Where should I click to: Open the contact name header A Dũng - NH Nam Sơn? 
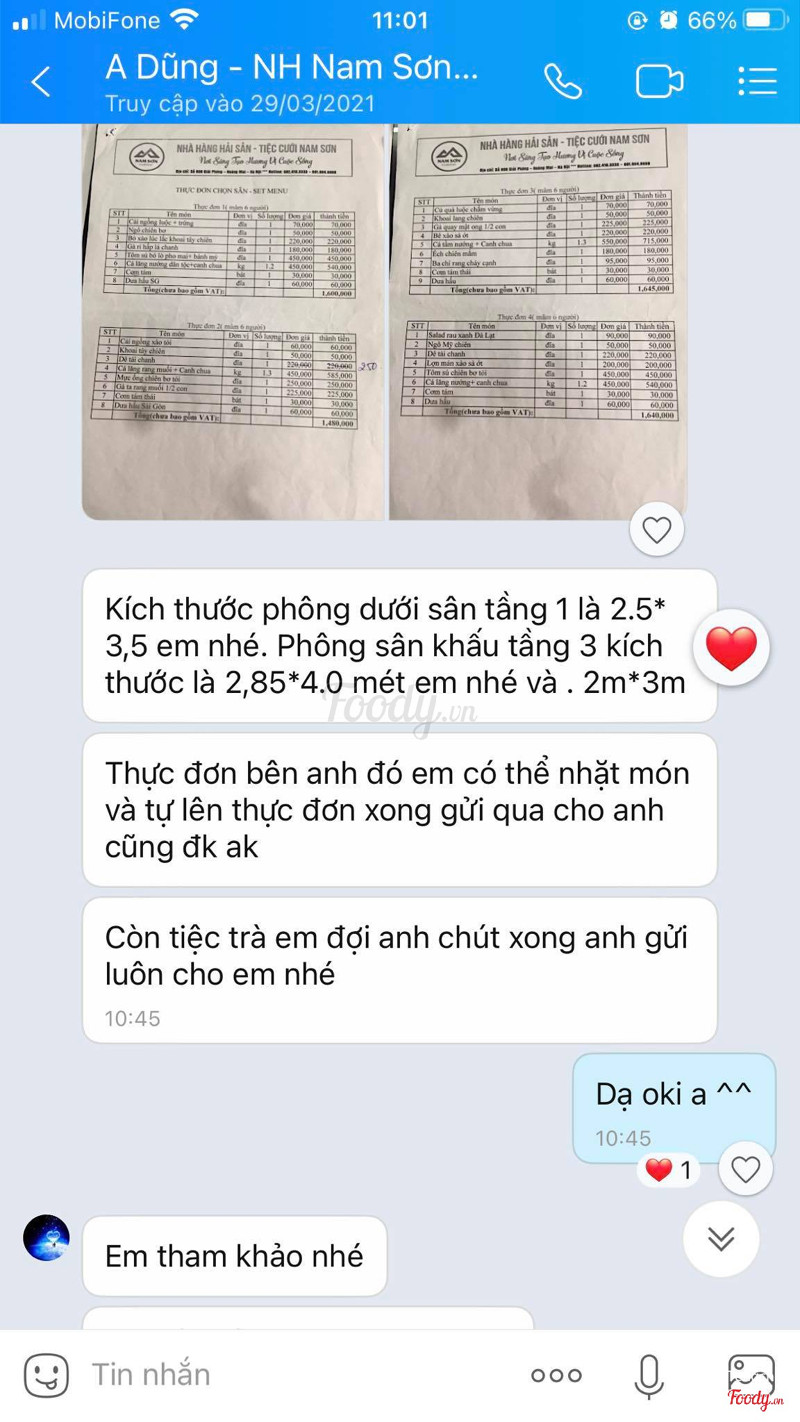pyautogui.click(x=292, y=68)
